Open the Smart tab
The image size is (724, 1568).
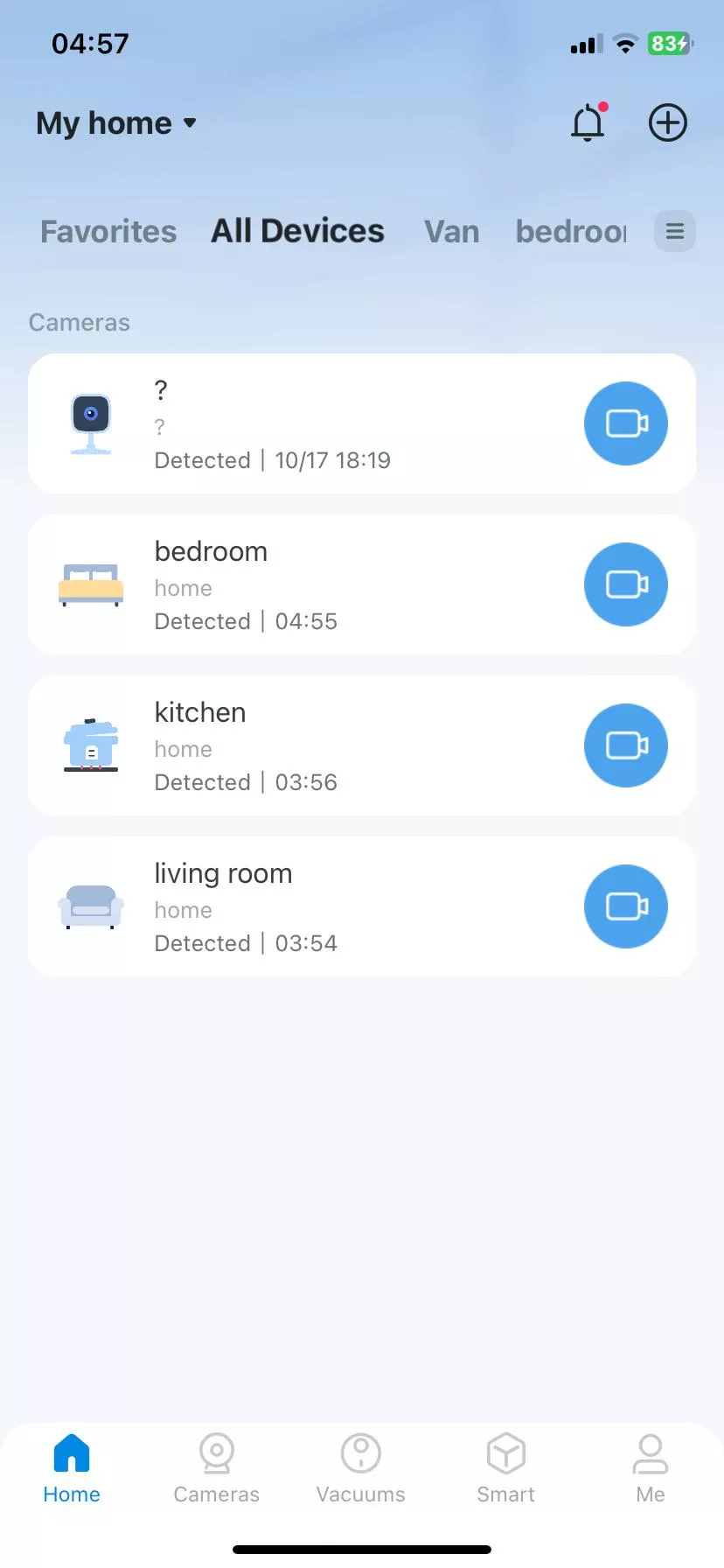coord(505,1469)
